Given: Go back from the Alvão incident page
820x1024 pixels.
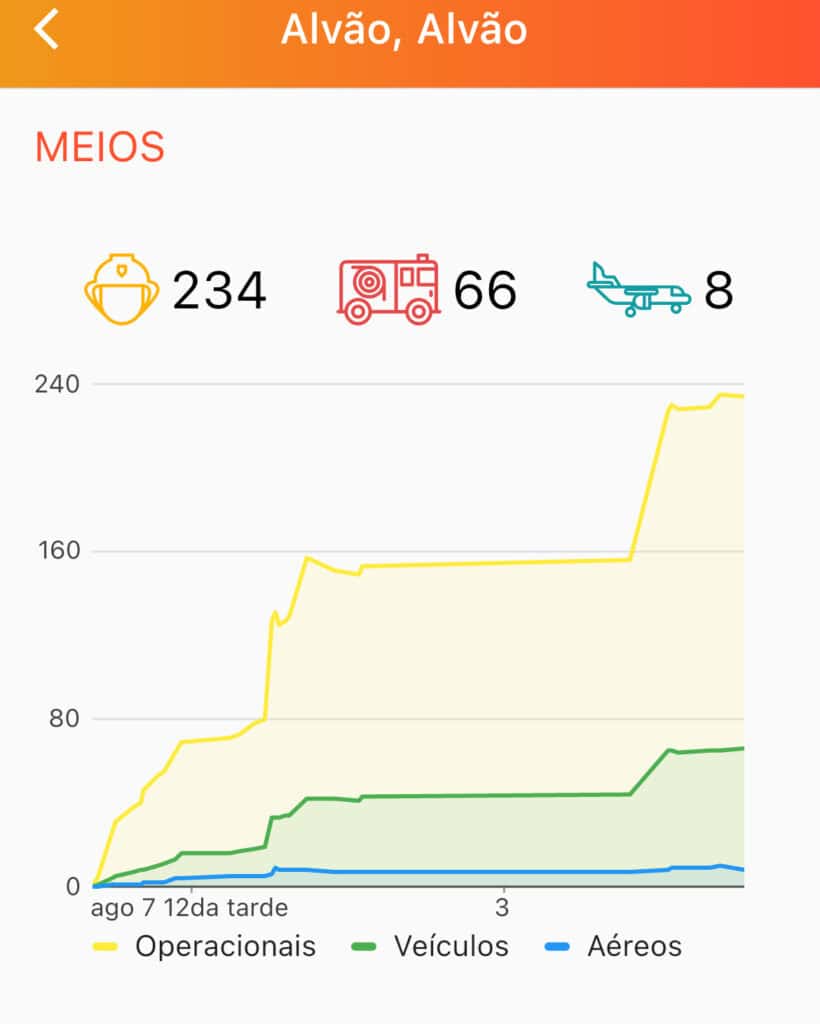Looking at the screenshot, I should point(47,30).
